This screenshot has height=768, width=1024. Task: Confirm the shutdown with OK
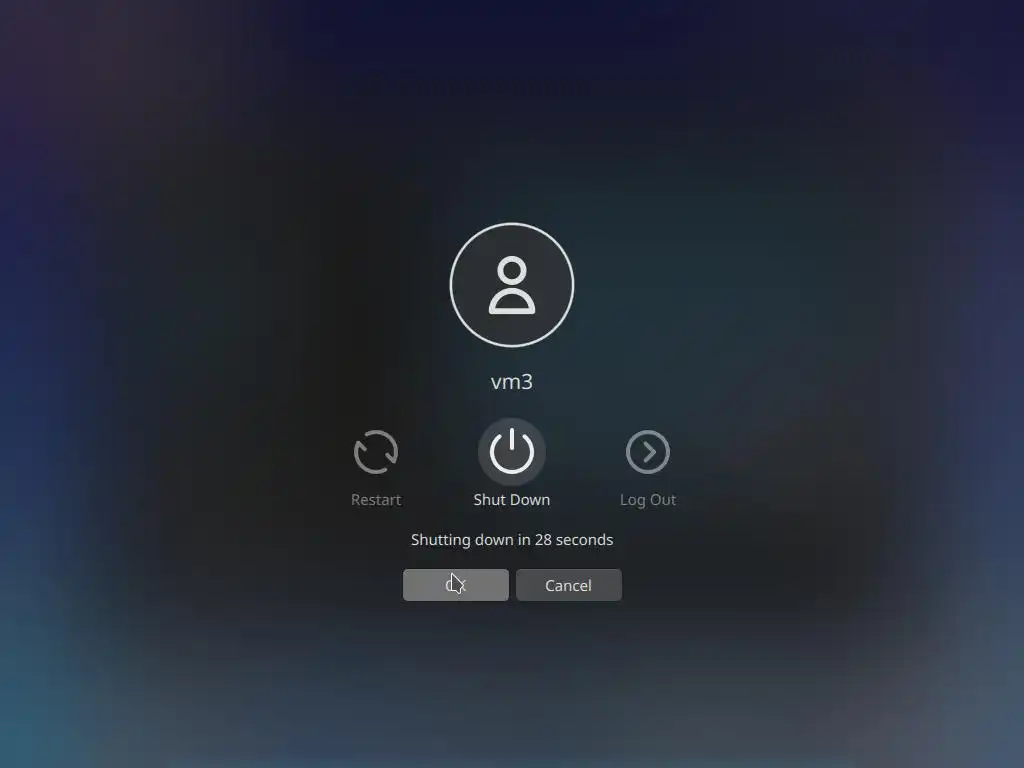pyautogui.click(x=456, y=585)
